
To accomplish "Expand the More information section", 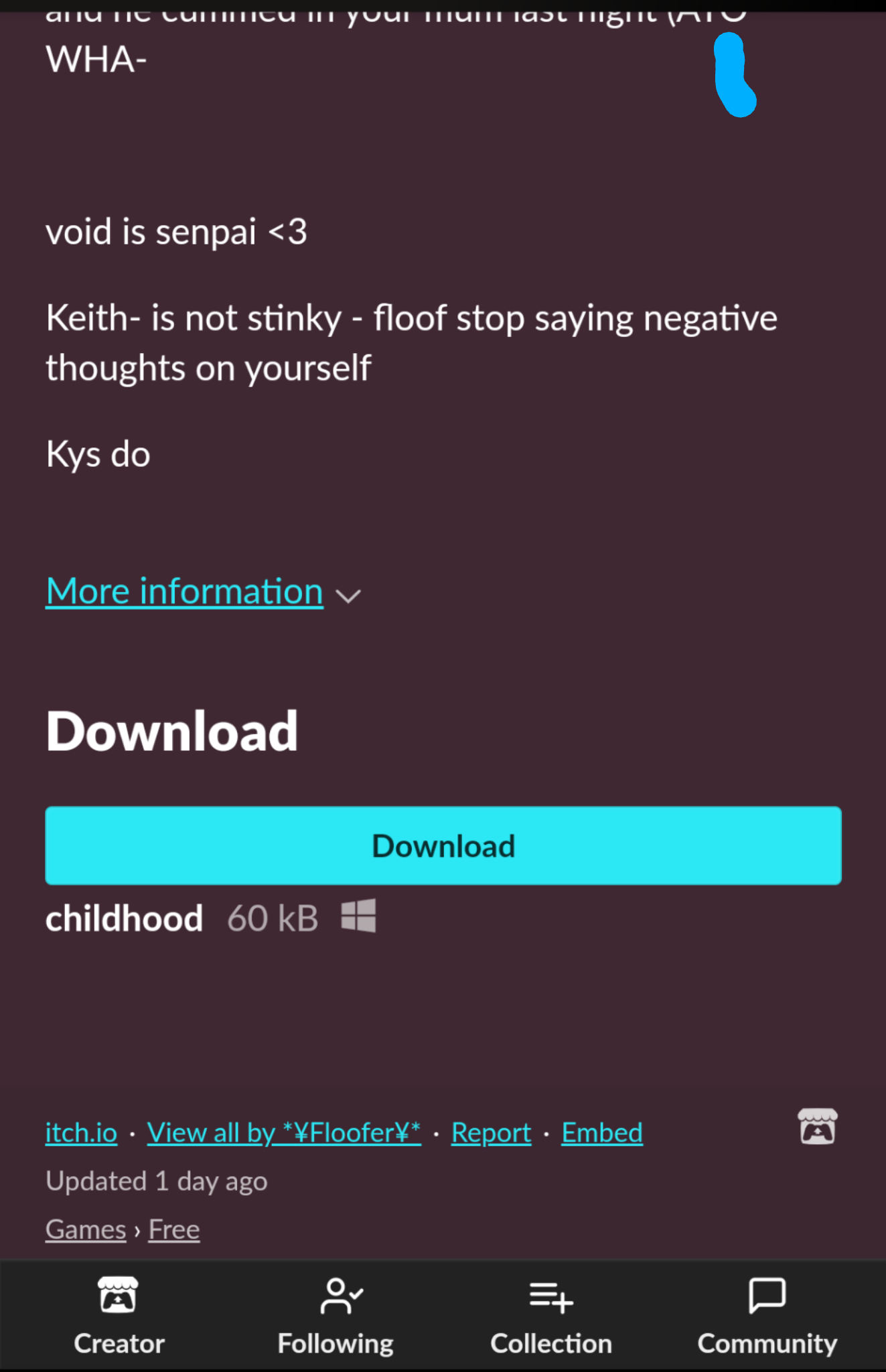I will coord(185,592).
